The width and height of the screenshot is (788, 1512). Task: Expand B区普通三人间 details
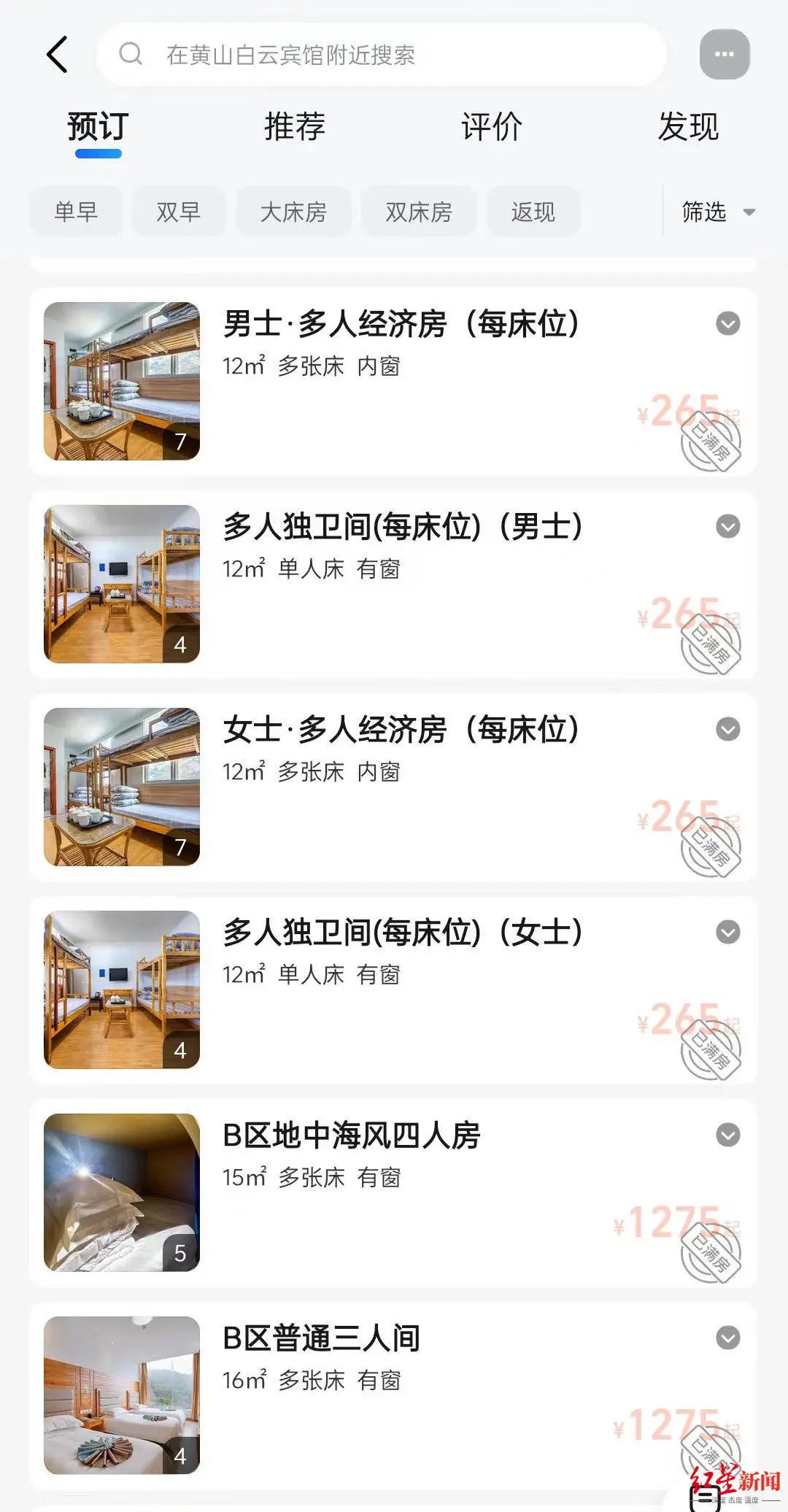(727, 1338)
